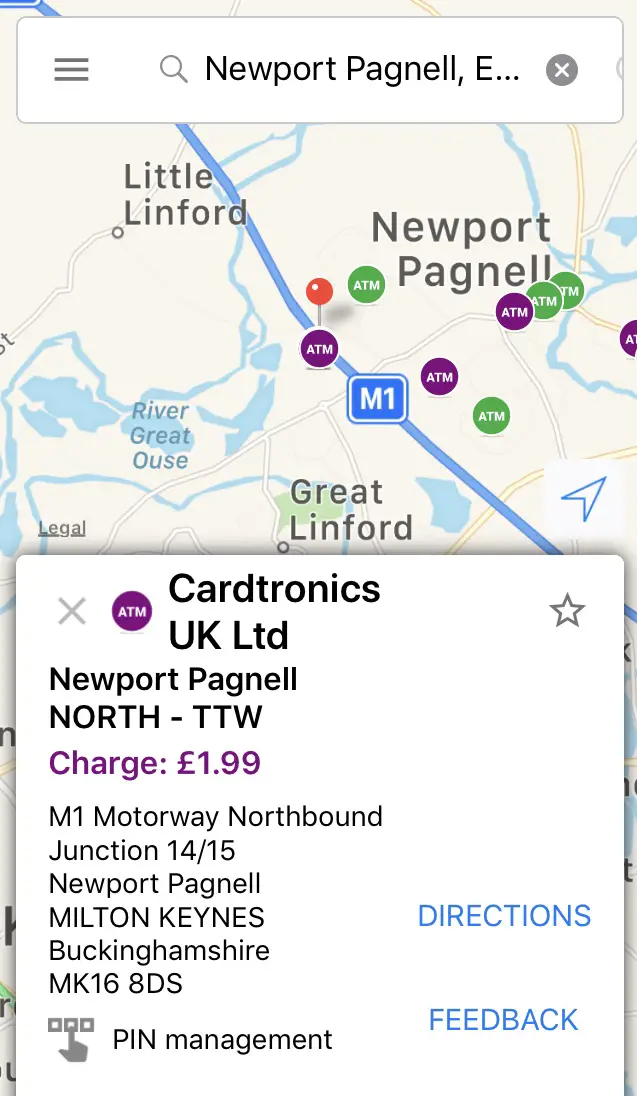The height and width of the screenshot is (1096, 637).
Task: Open the Legal link on the map
Action: [62, 528]
